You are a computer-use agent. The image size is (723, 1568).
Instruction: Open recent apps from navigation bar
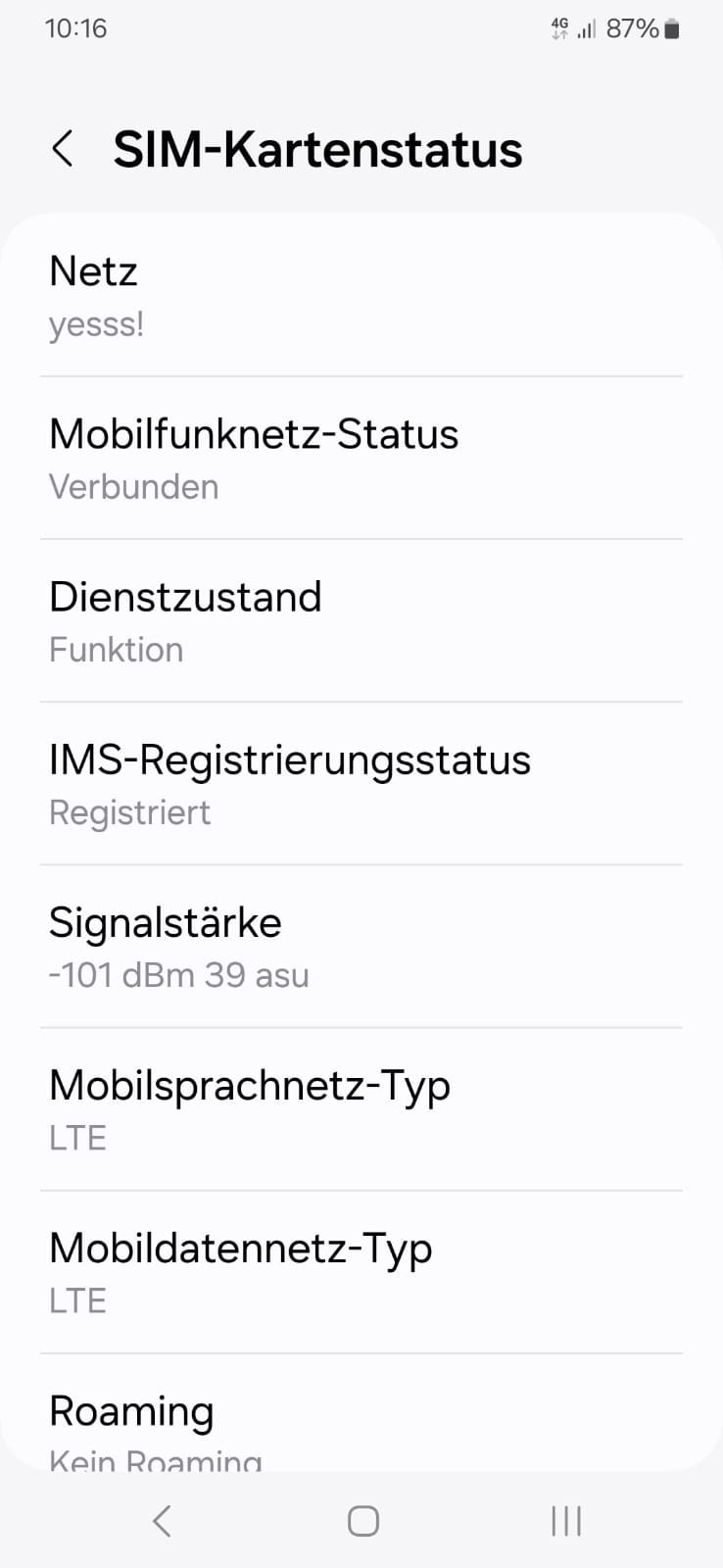566,1521
